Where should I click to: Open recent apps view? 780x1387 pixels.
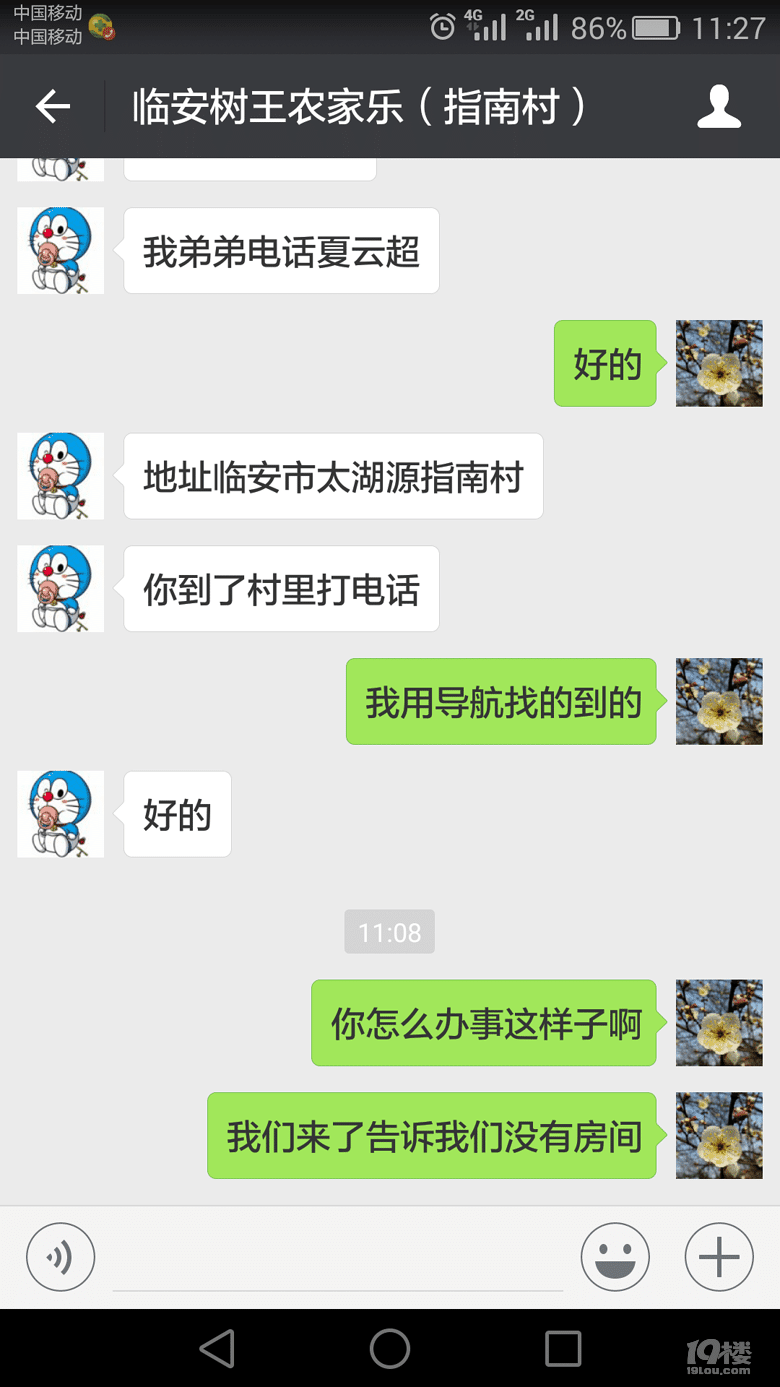coord(563,1348)
